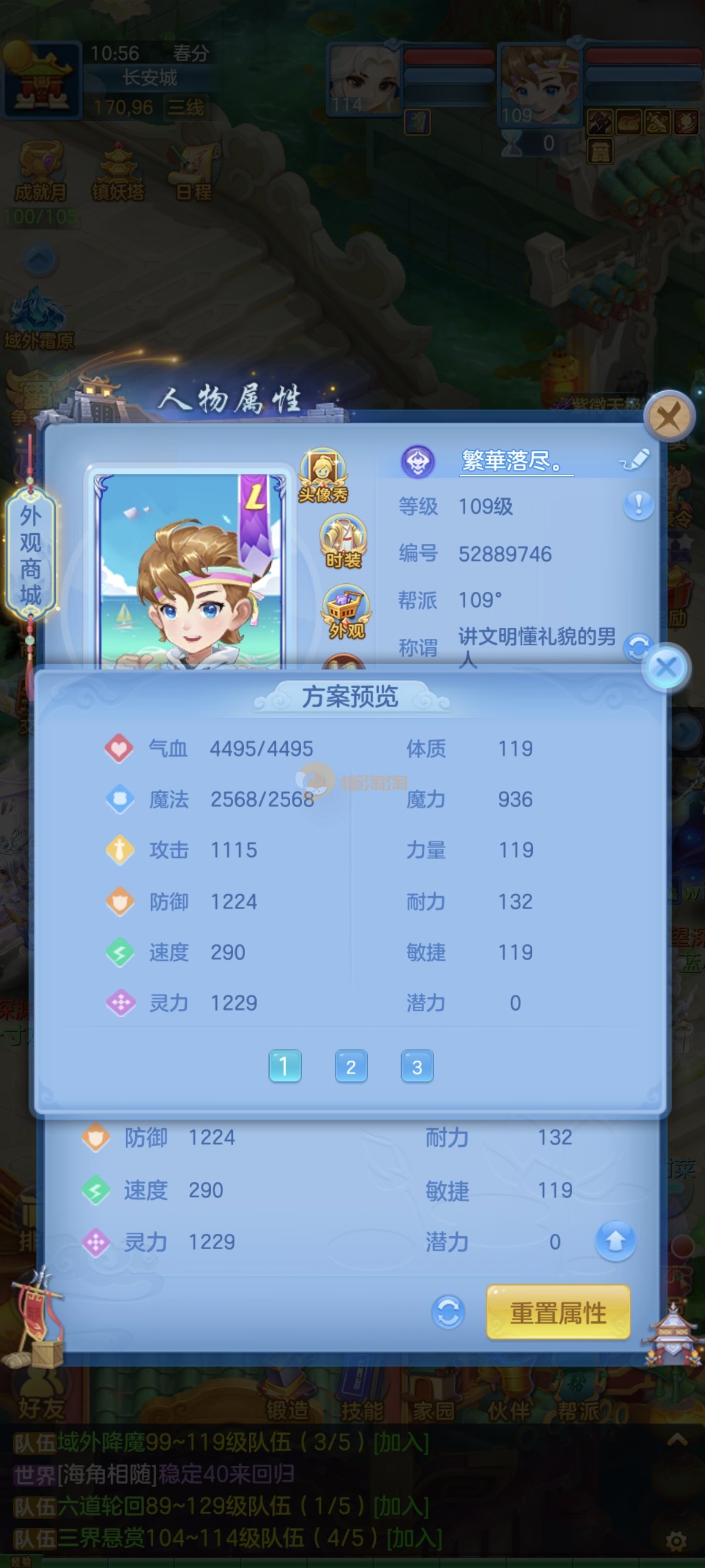The width and height of the screenshot is (705, 1568).
Task: Close the 人物属性 window
Action: 669,417
